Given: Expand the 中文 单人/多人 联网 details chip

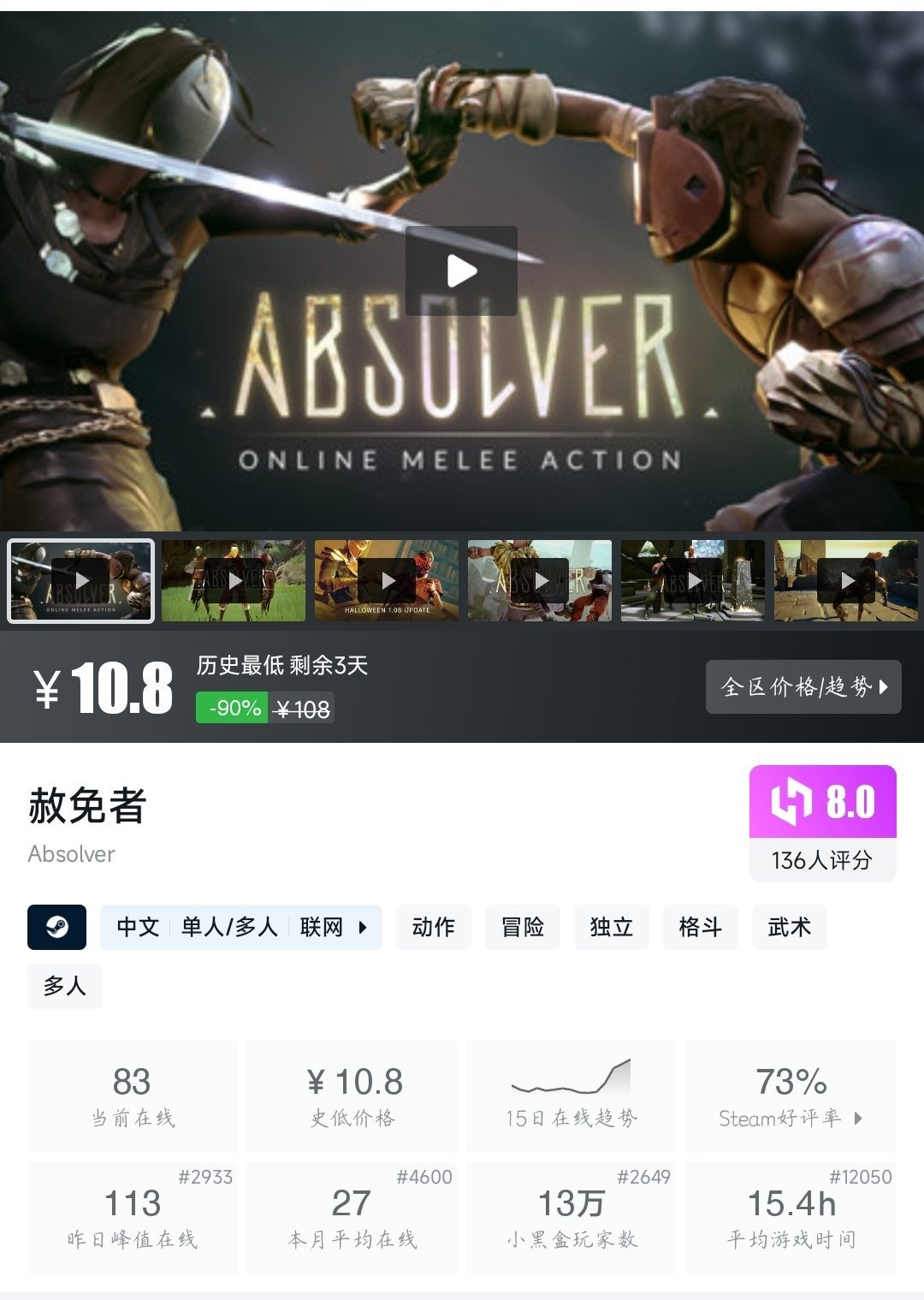Looking at the screenshot, I should [241, 927].
